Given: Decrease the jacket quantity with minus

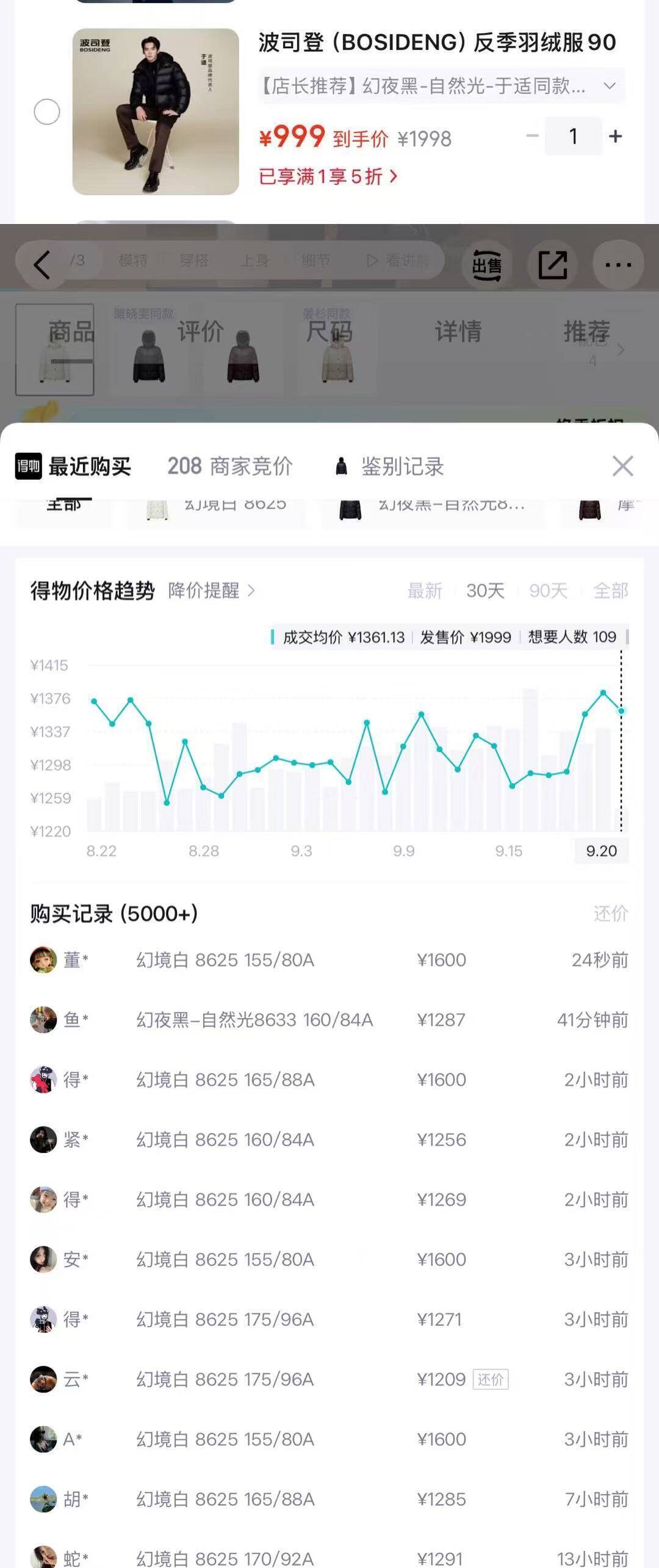Looking at the screenshot, I should click(532, 136).
